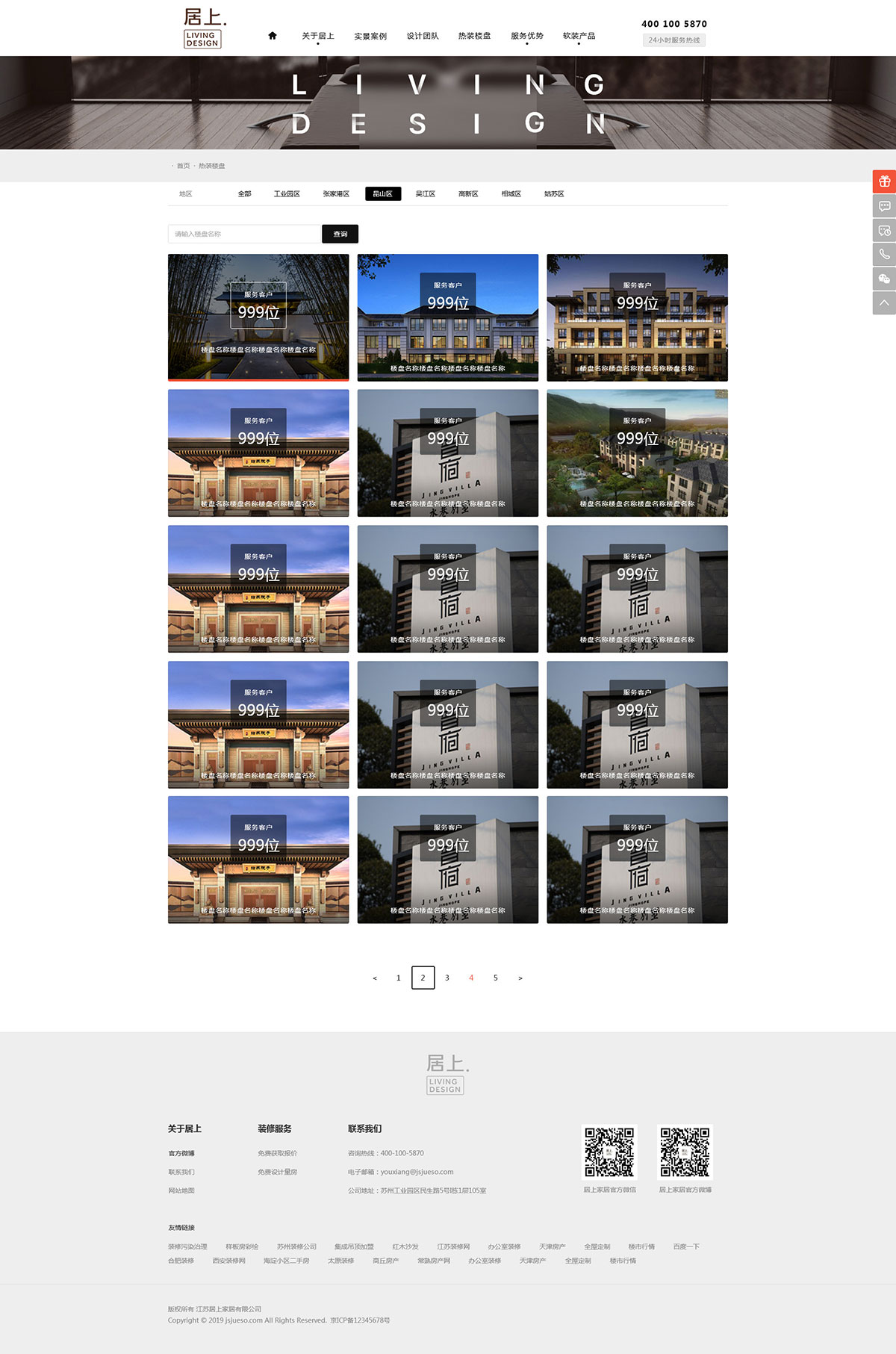
Task: Open the bamboo courtyard property card
Action: pyautogui.click(x=258, y=317)
